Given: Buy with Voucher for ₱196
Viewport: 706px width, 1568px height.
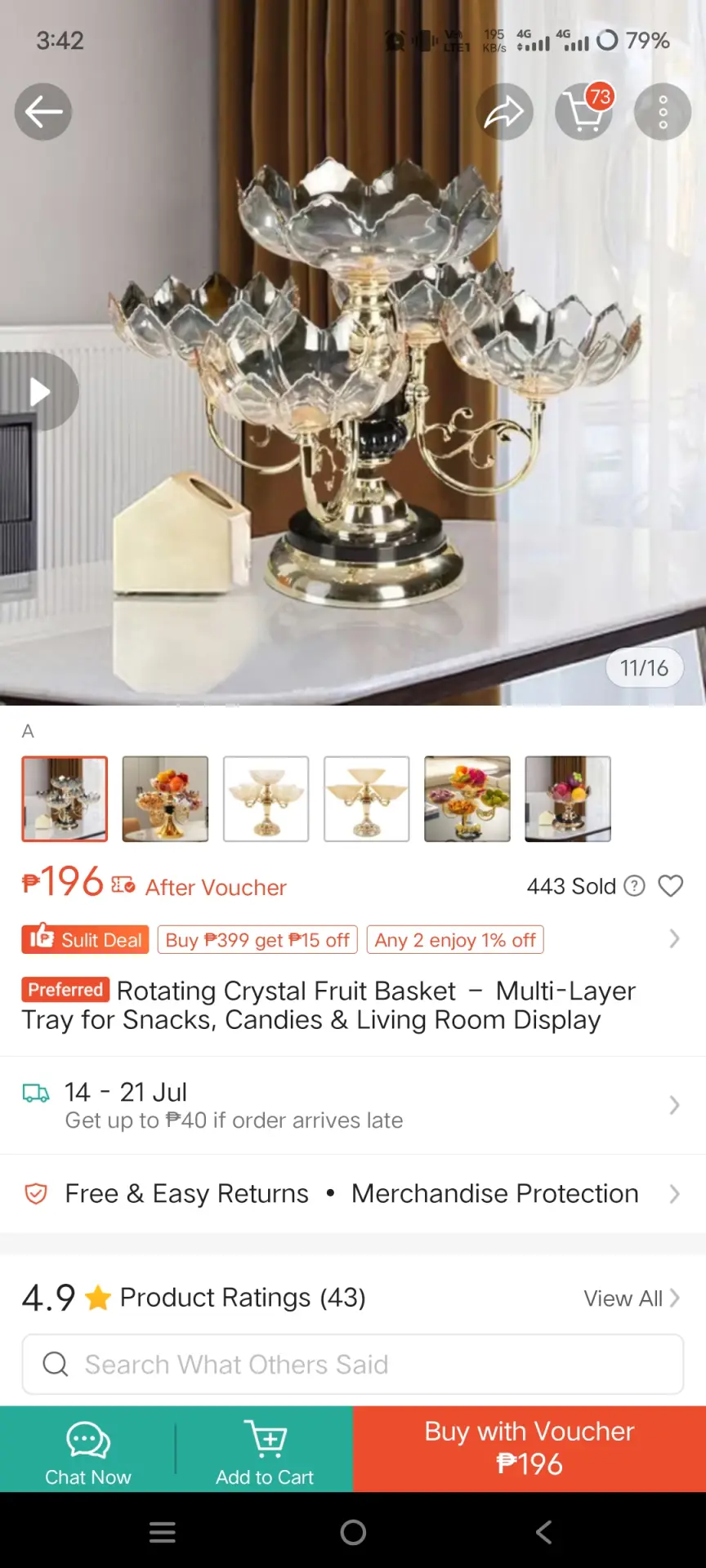Looking at the screenshot, I should pyautogui.click(x=529, y=1450).
